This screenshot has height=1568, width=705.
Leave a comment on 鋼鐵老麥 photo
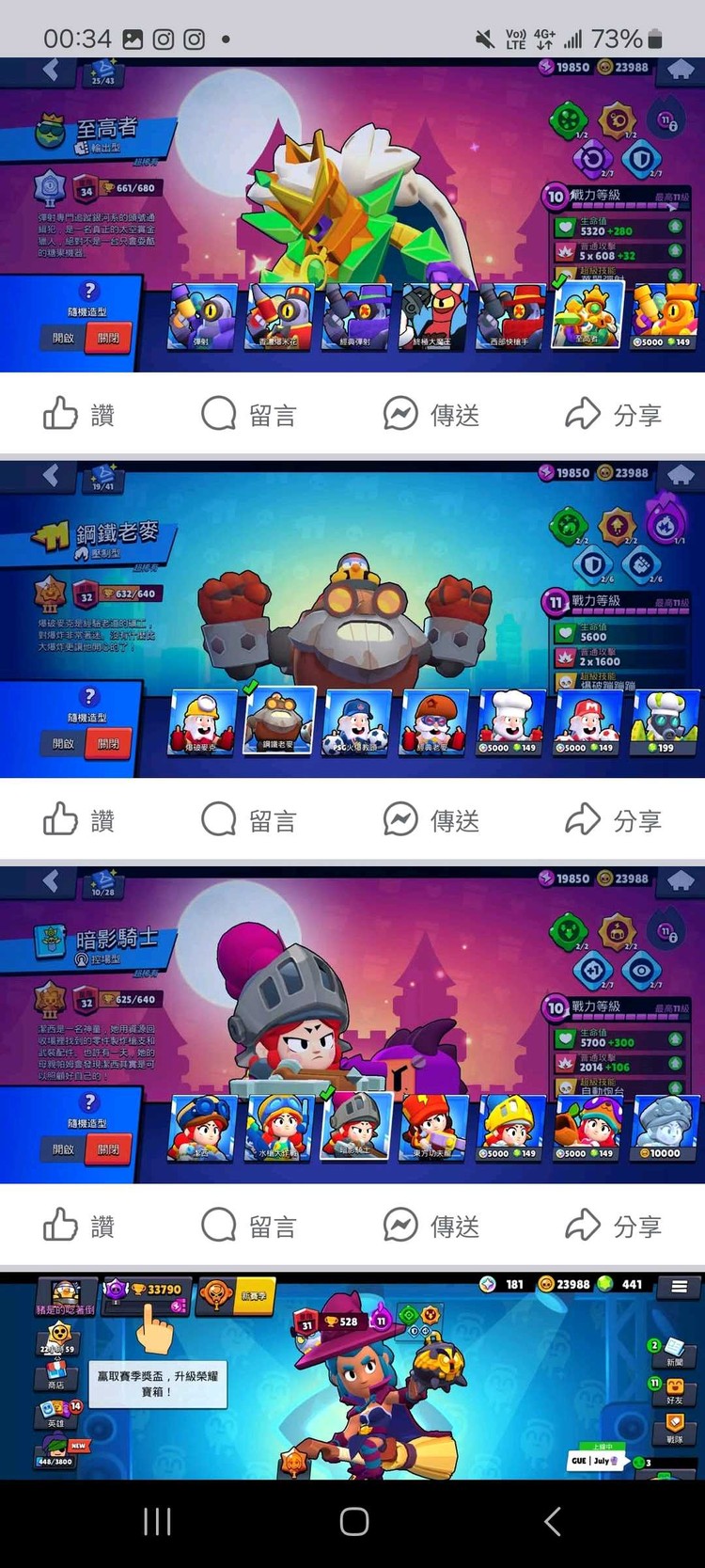point(249,820)
